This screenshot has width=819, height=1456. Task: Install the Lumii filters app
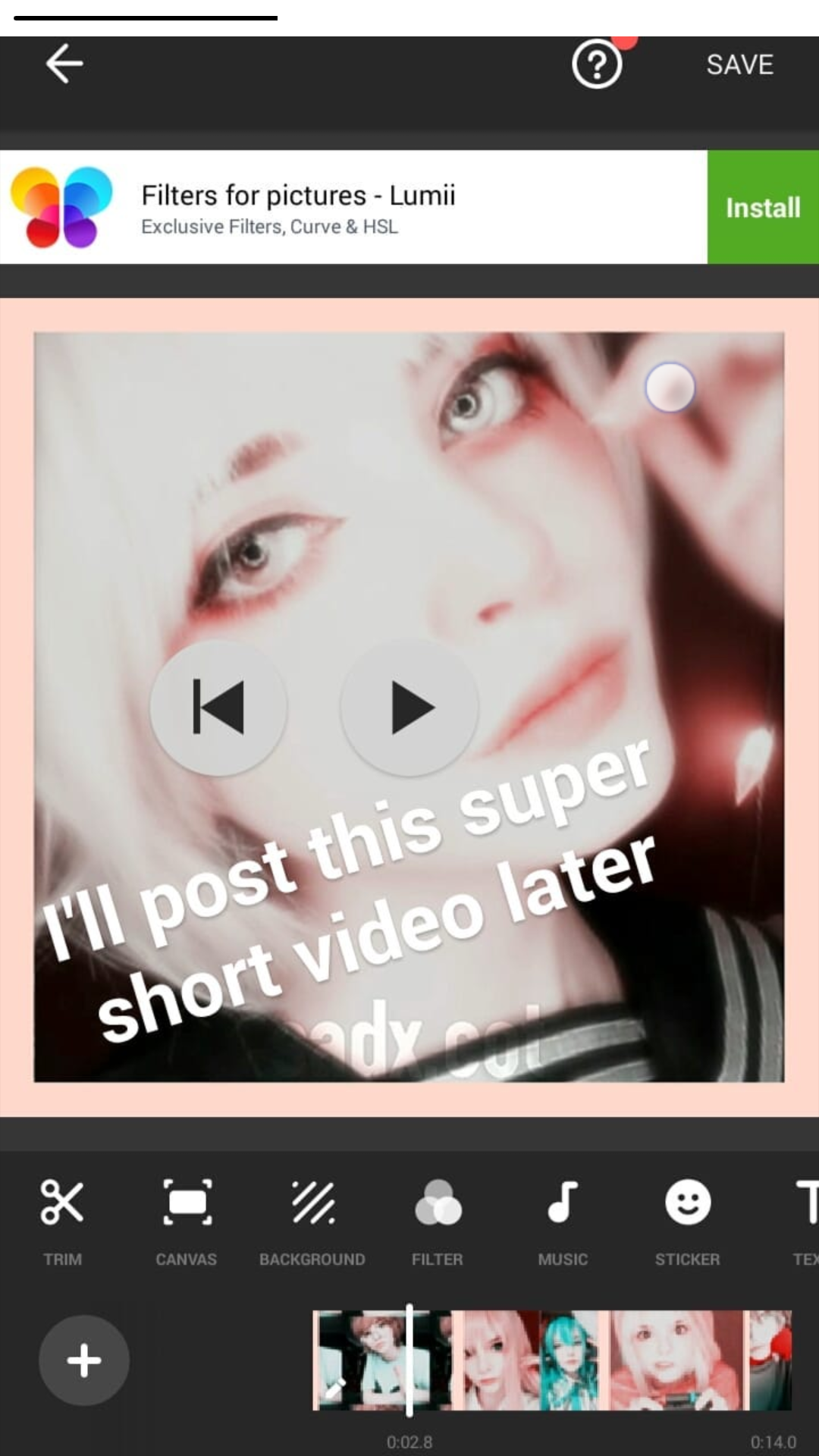pos(763,207)
